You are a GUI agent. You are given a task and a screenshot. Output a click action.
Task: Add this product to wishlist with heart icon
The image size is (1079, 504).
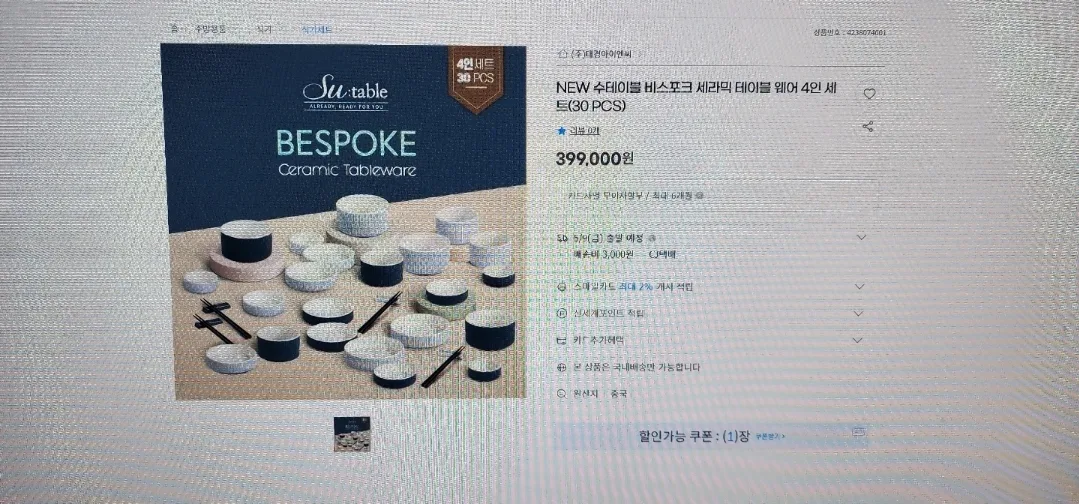point(869,94)
